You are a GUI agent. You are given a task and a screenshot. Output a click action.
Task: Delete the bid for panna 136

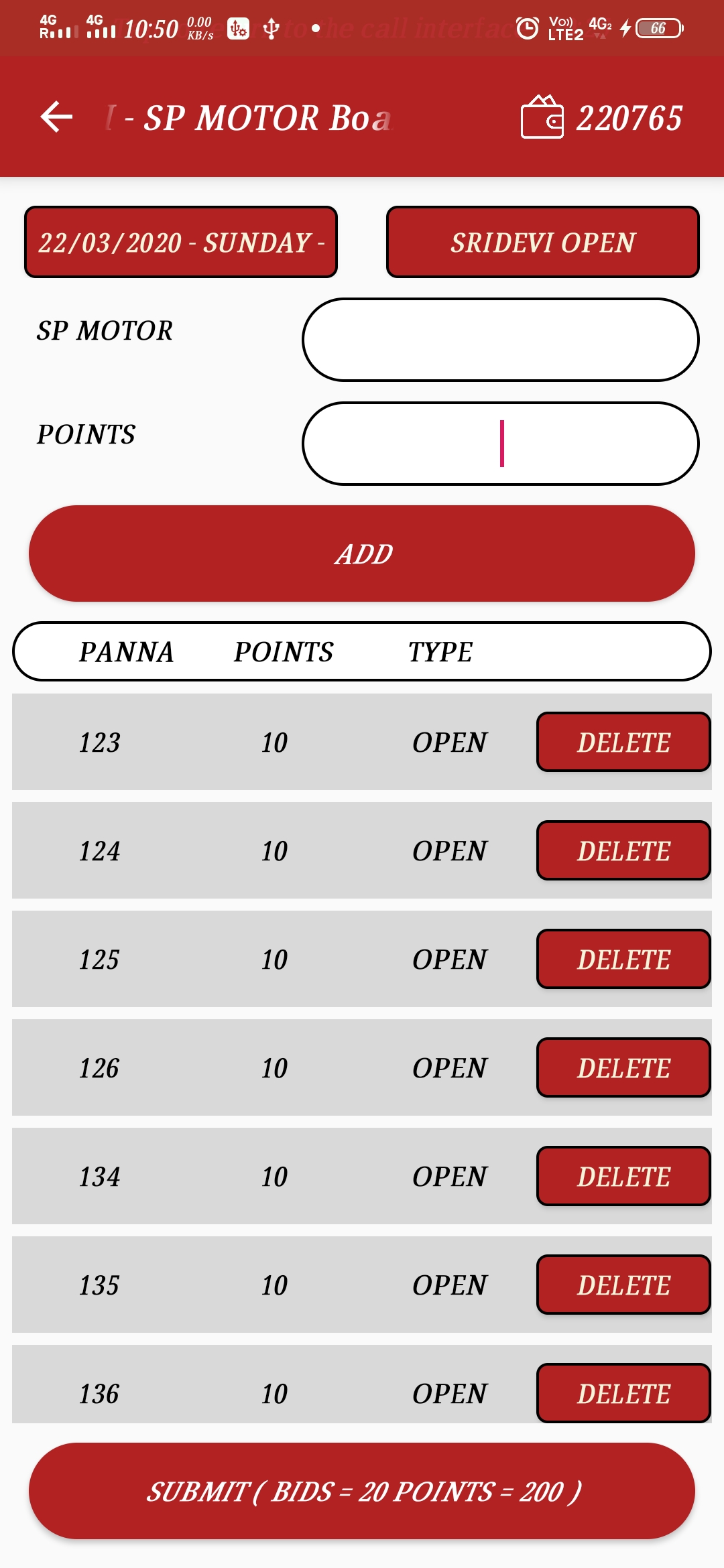point(623,1393)
